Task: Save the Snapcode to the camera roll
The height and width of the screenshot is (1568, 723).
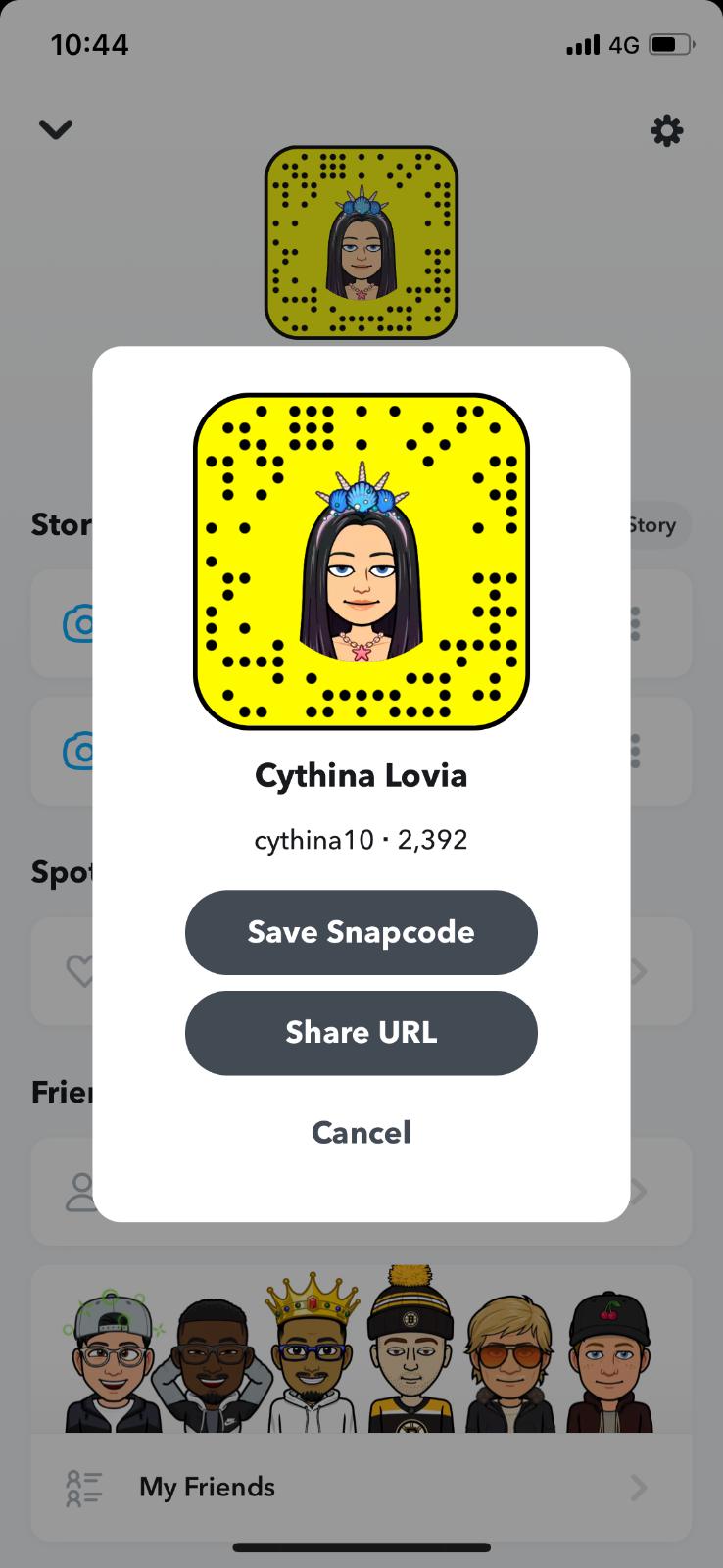Action: click(361, 932)
